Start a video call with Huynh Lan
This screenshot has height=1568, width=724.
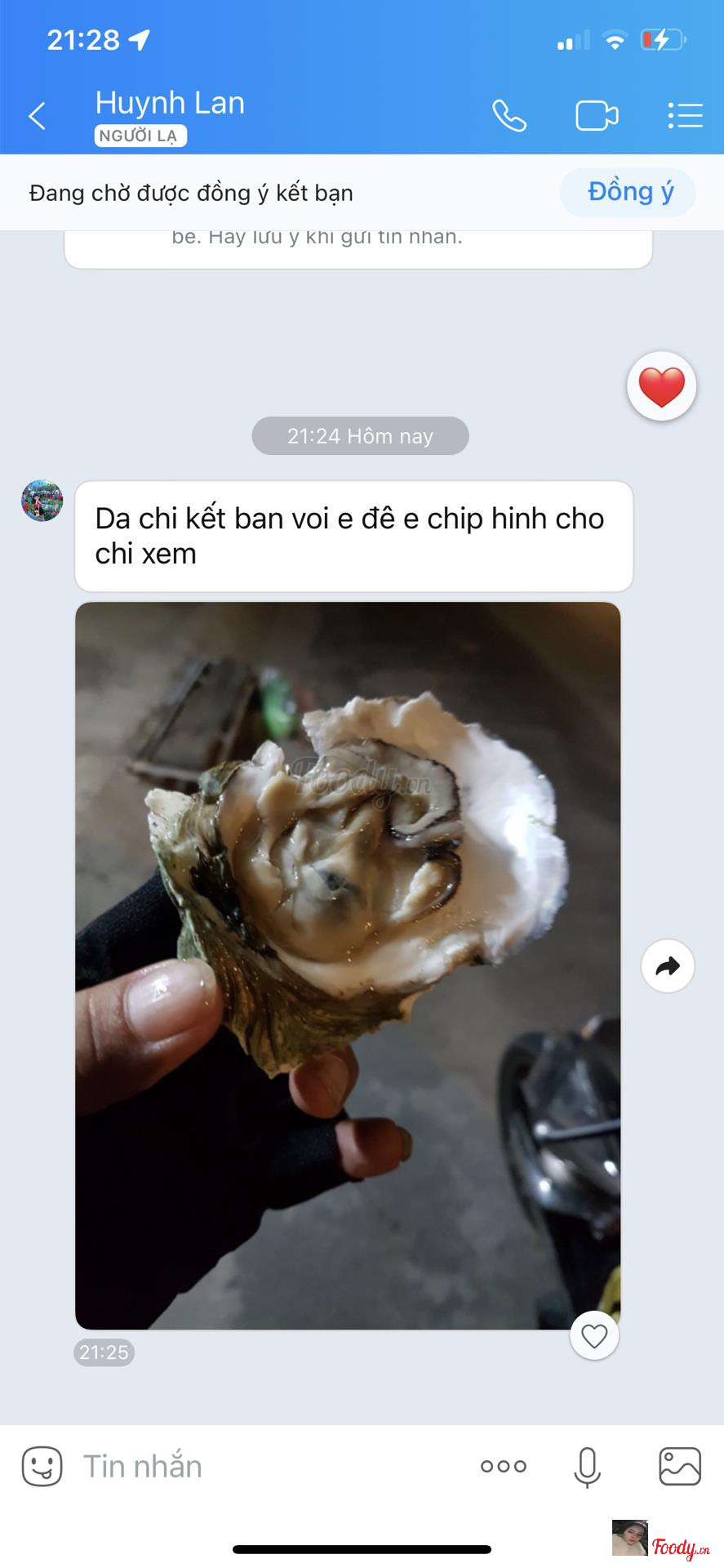597,116
